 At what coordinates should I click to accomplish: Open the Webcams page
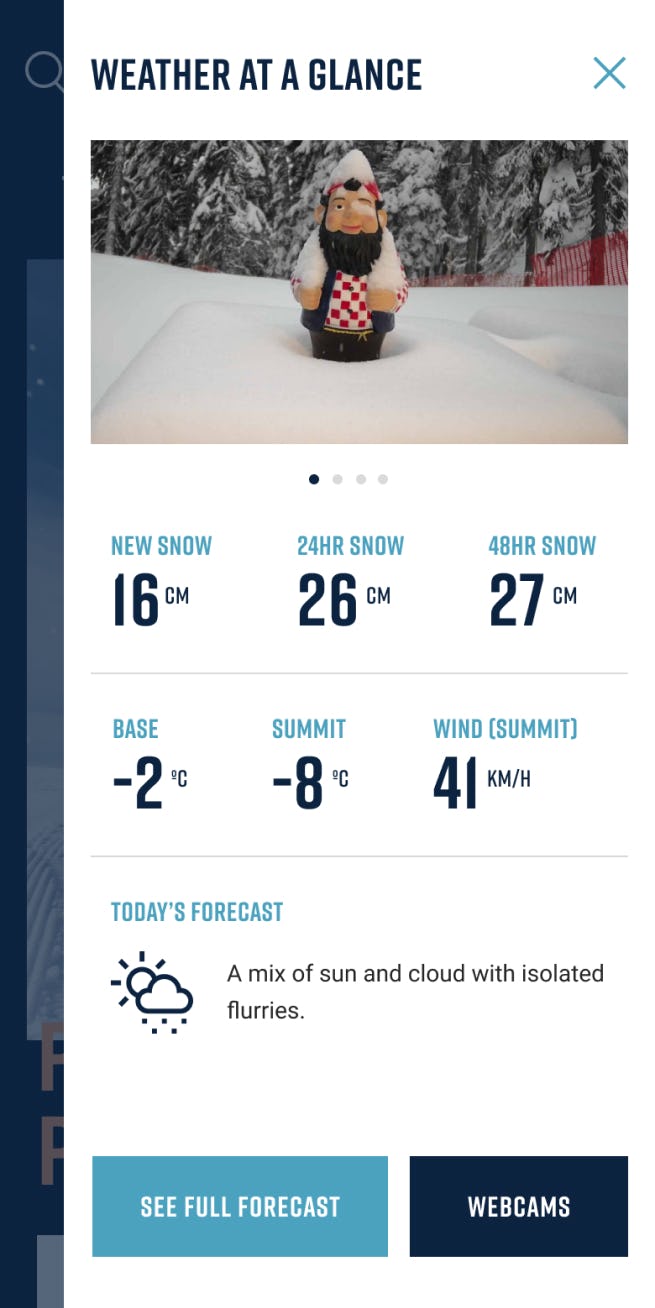518,1206
